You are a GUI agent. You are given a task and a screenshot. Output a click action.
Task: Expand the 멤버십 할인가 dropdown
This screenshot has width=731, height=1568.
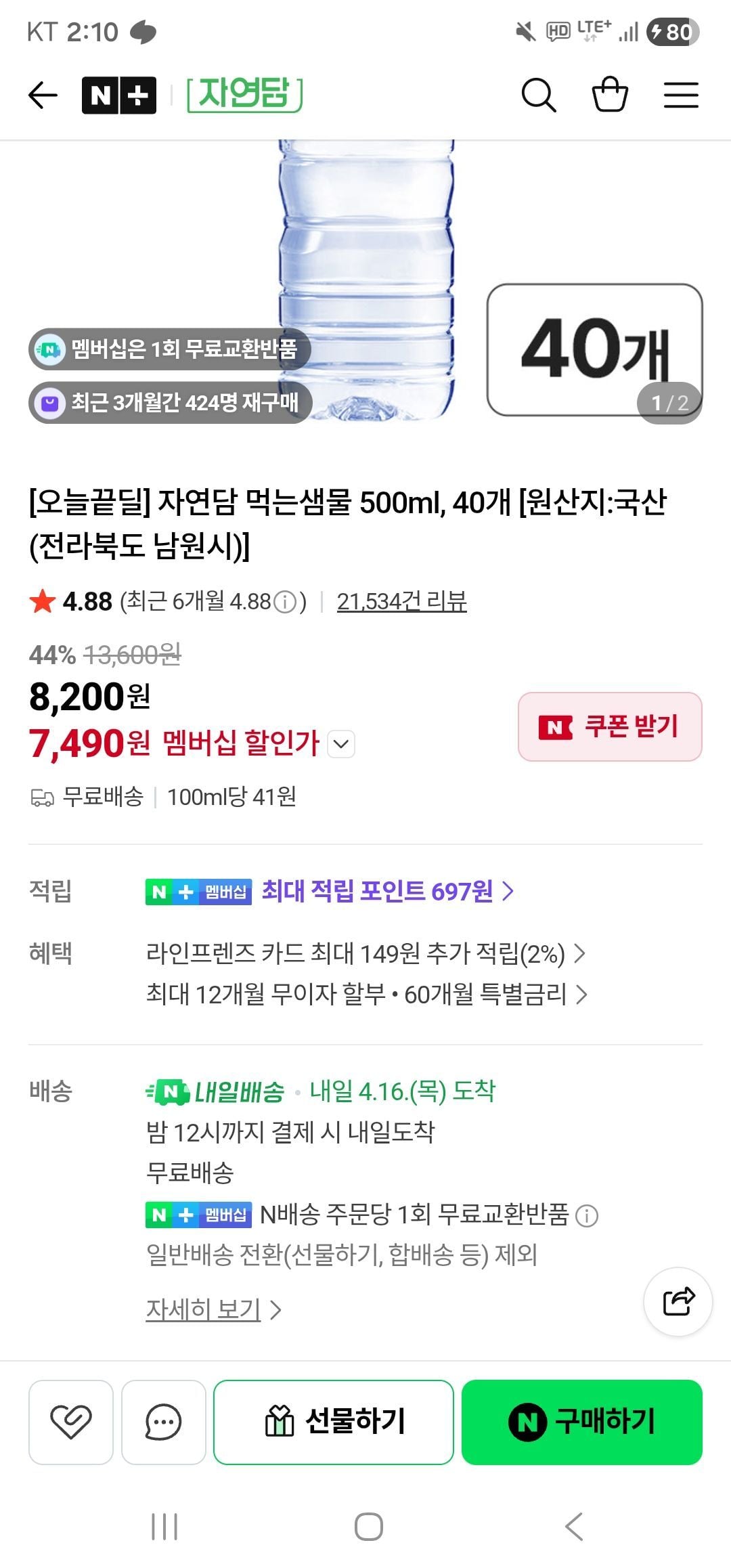[x=341, y=744]
